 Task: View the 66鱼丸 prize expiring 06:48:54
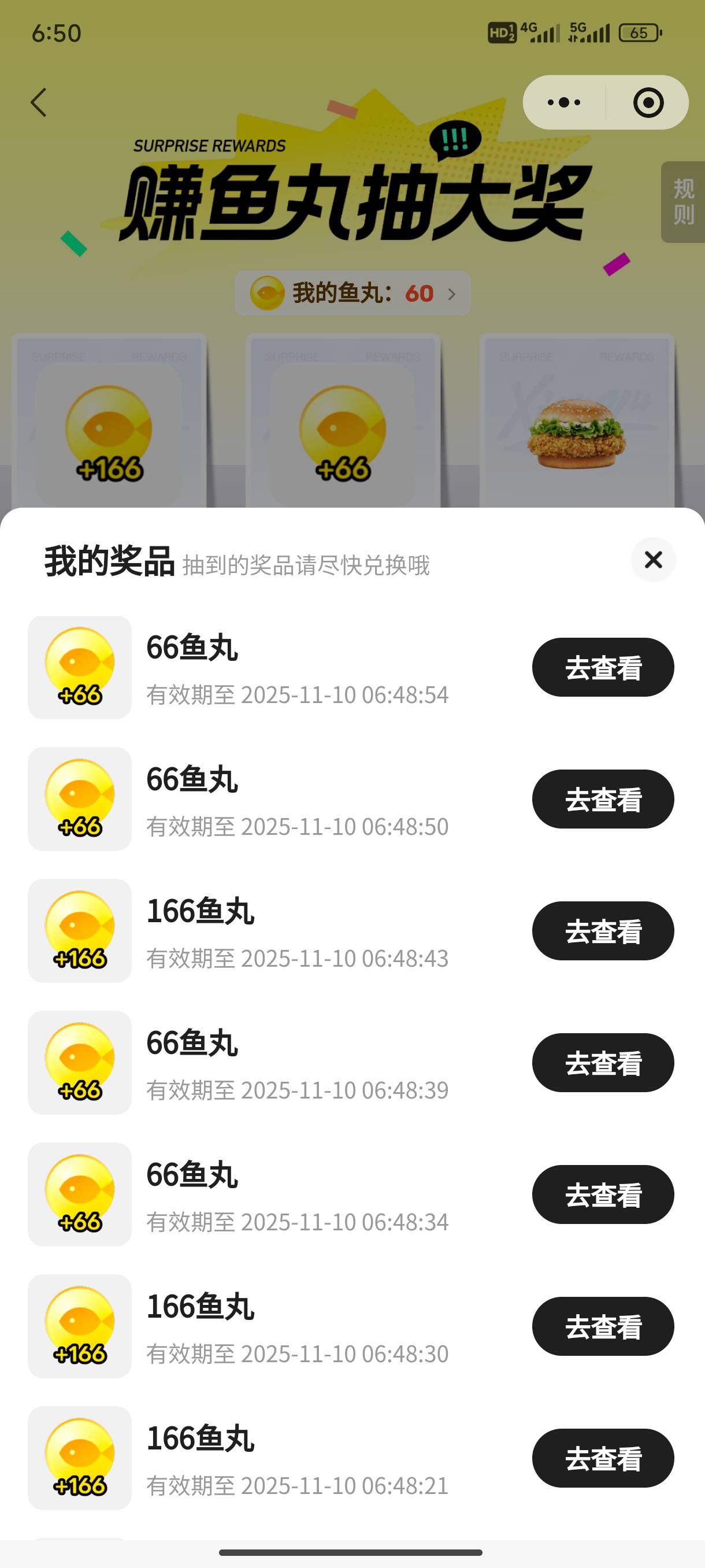point(602,667)
